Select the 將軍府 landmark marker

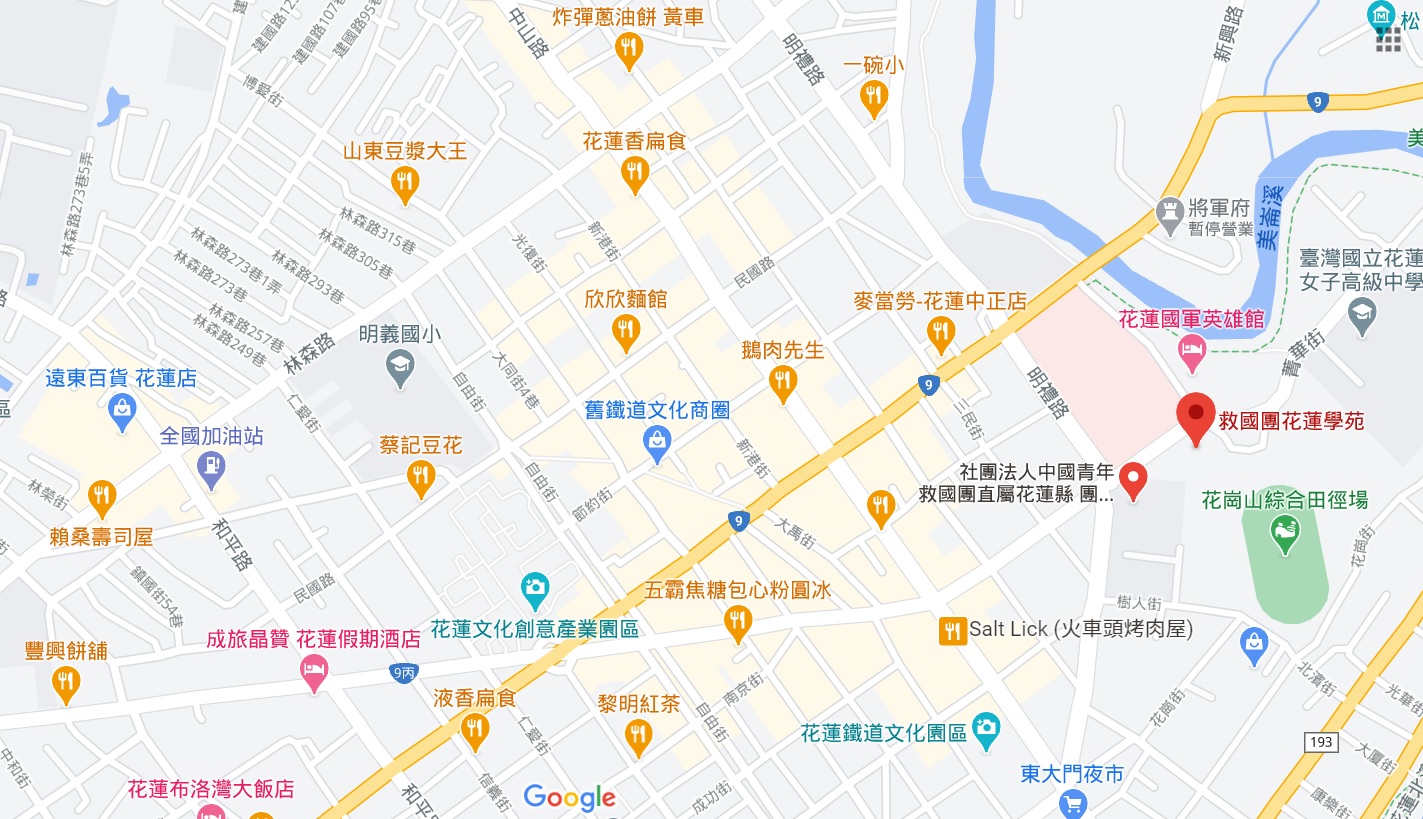click(1168, 212)
